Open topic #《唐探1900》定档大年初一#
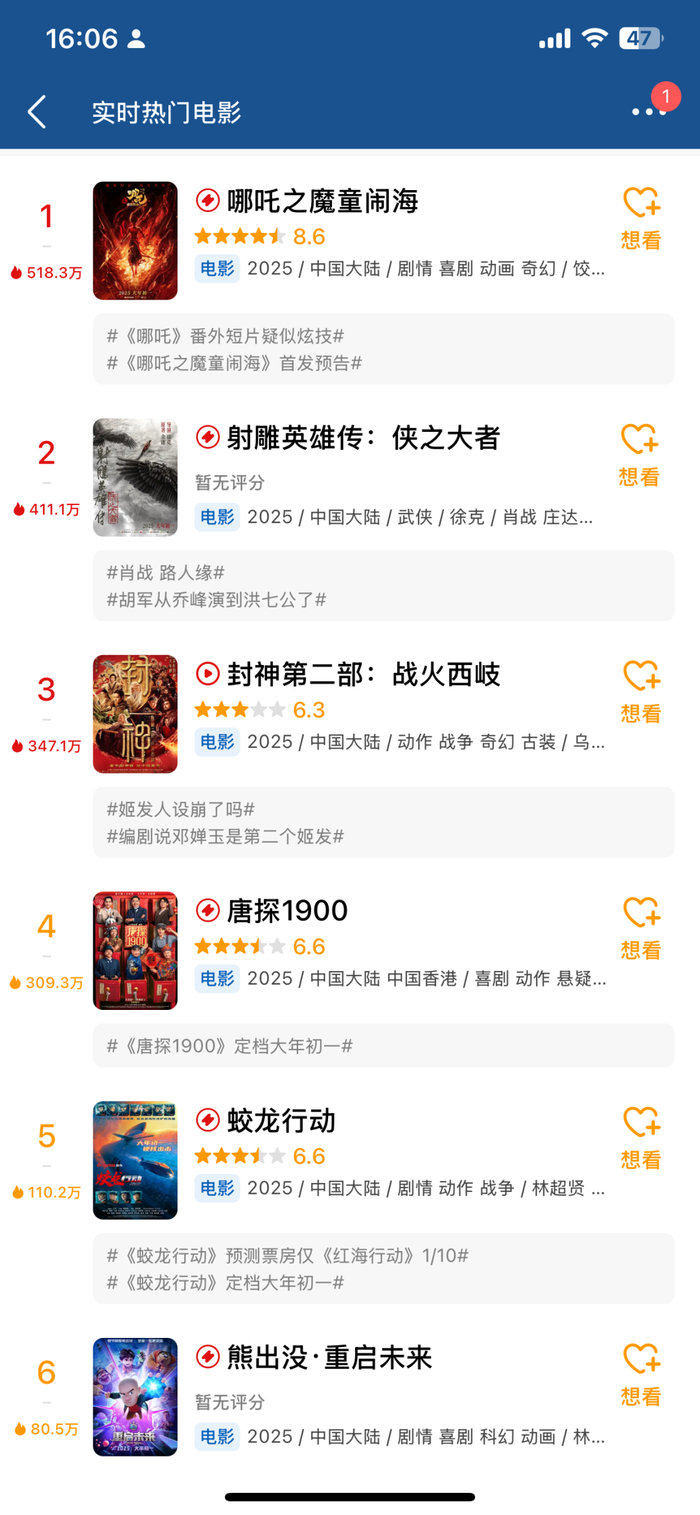 point(230,1046)
